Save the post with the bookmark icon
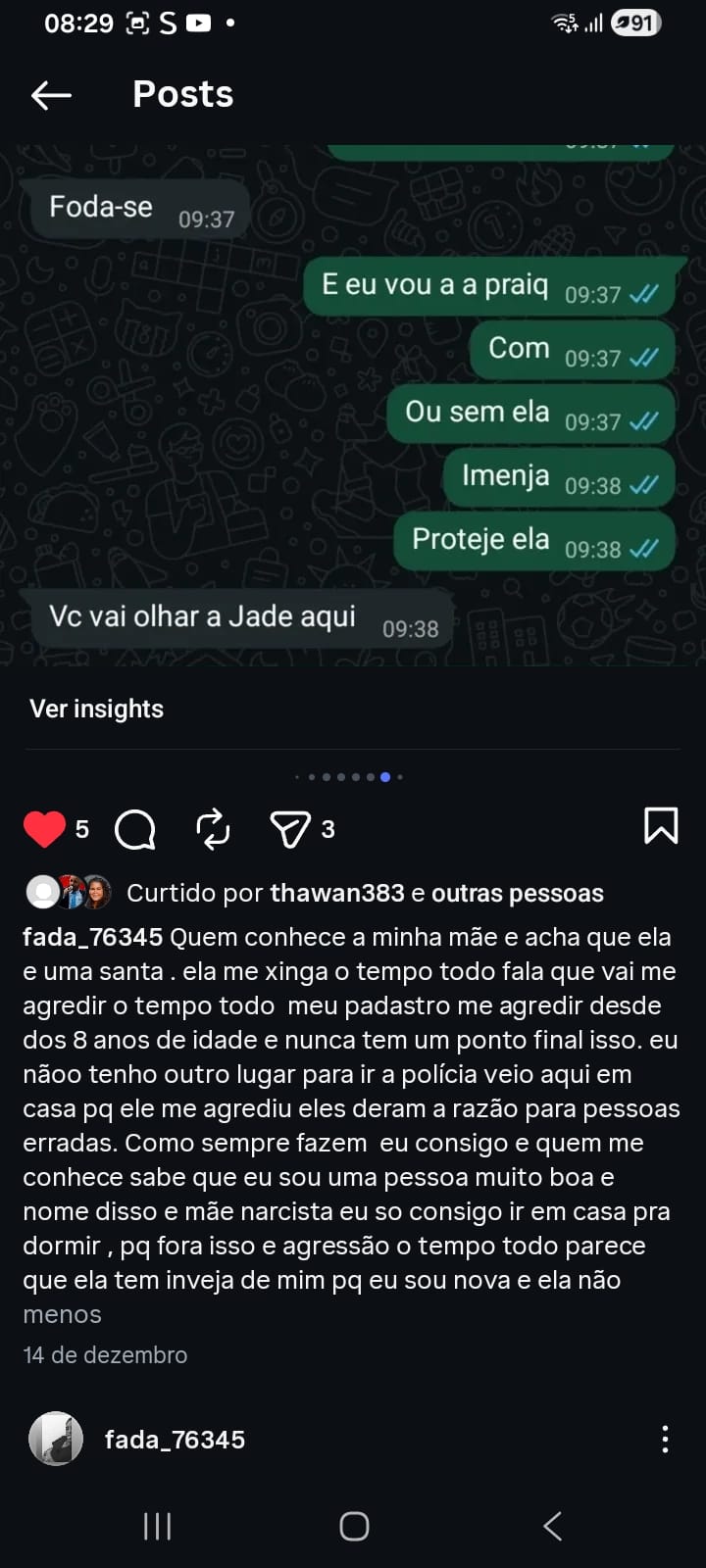Viewport: 706px width, 1568px height. click(661, 826)
